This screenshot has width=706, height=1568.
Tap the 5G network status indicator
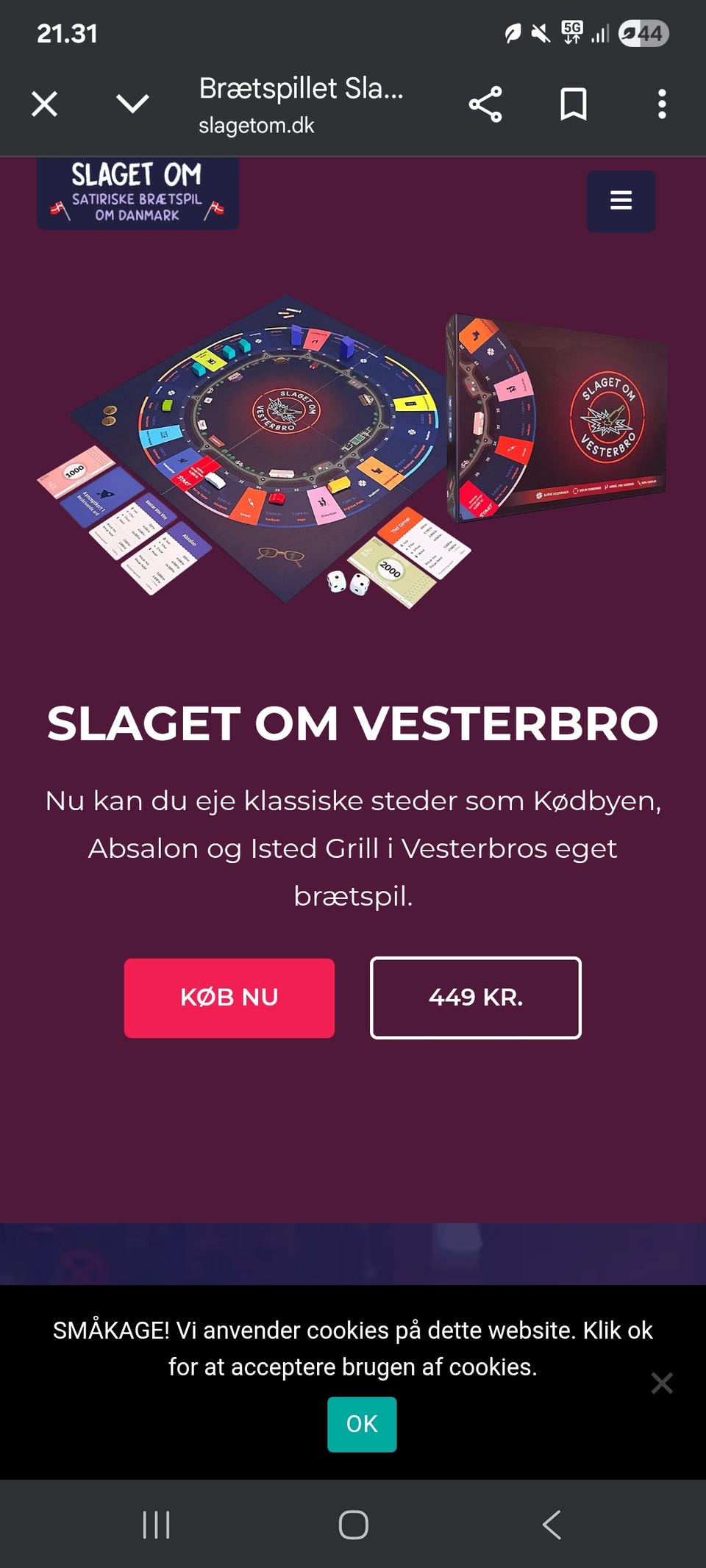click(x=573, y=32)
